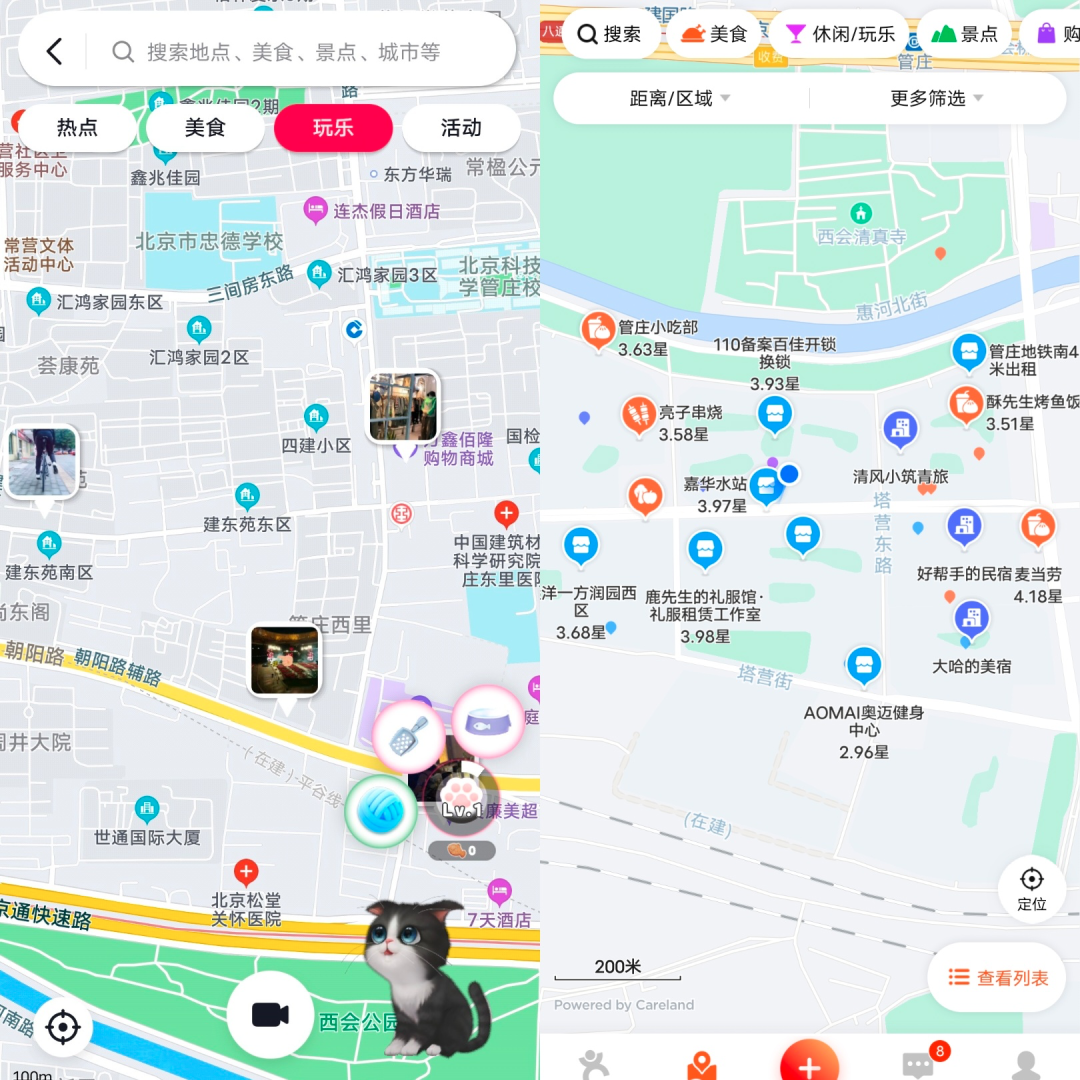The width and height of the screenshot is (1080, 1080).
Task: Switch to the 活动 chip
Action: tap(461, 128)
